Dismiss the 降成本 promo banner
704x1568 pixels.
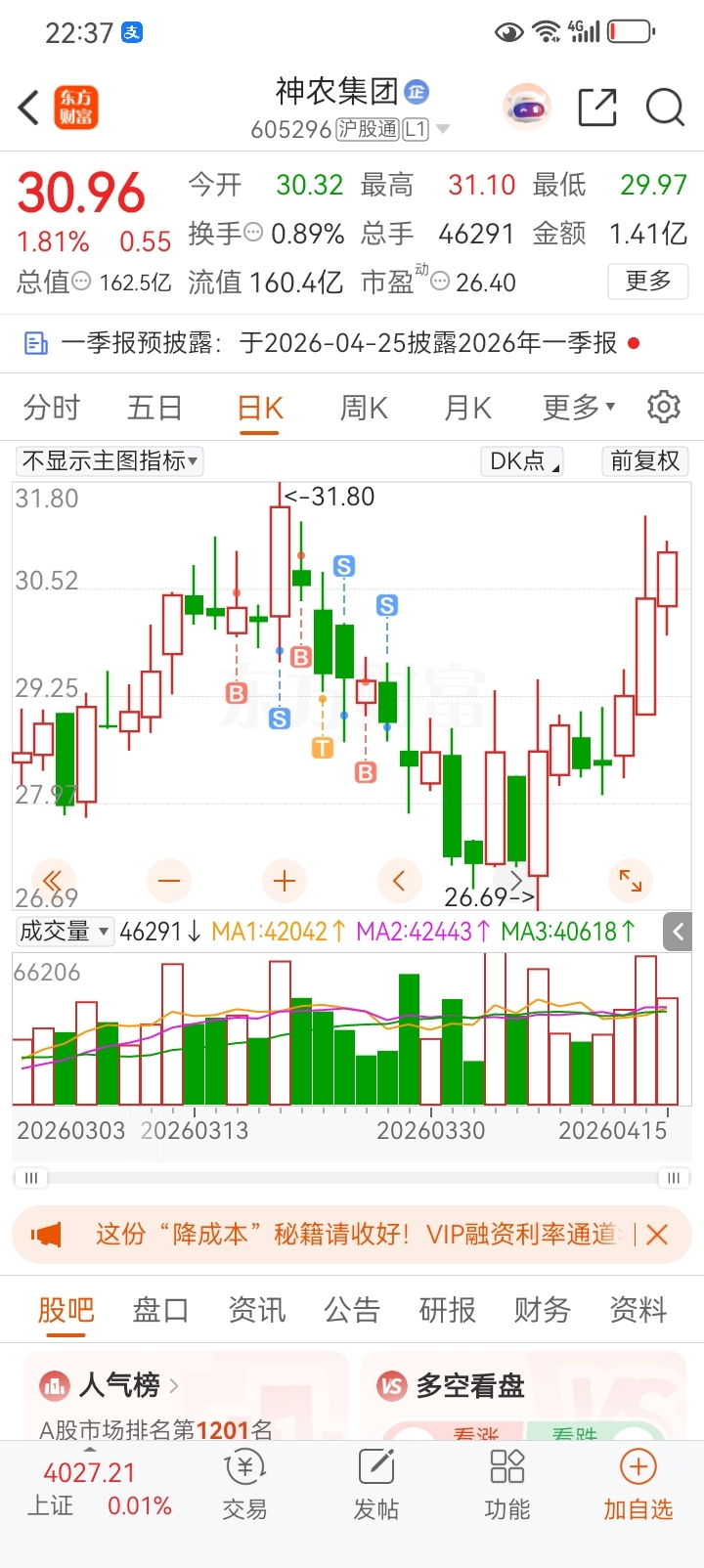pyautogui.click(x=657, y=1235)
